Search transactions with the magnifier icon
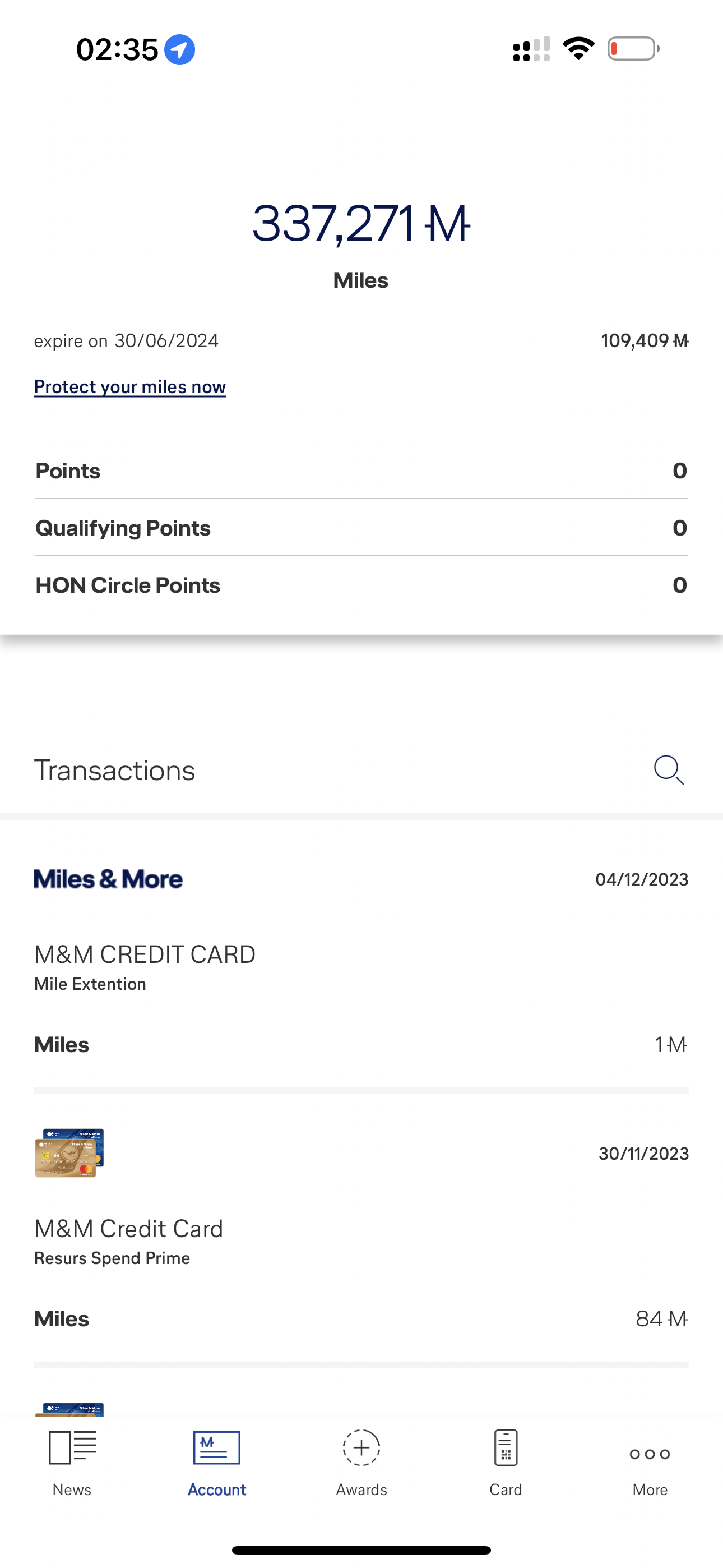Viewport: 723px width, 1568px height. [668, 770]
